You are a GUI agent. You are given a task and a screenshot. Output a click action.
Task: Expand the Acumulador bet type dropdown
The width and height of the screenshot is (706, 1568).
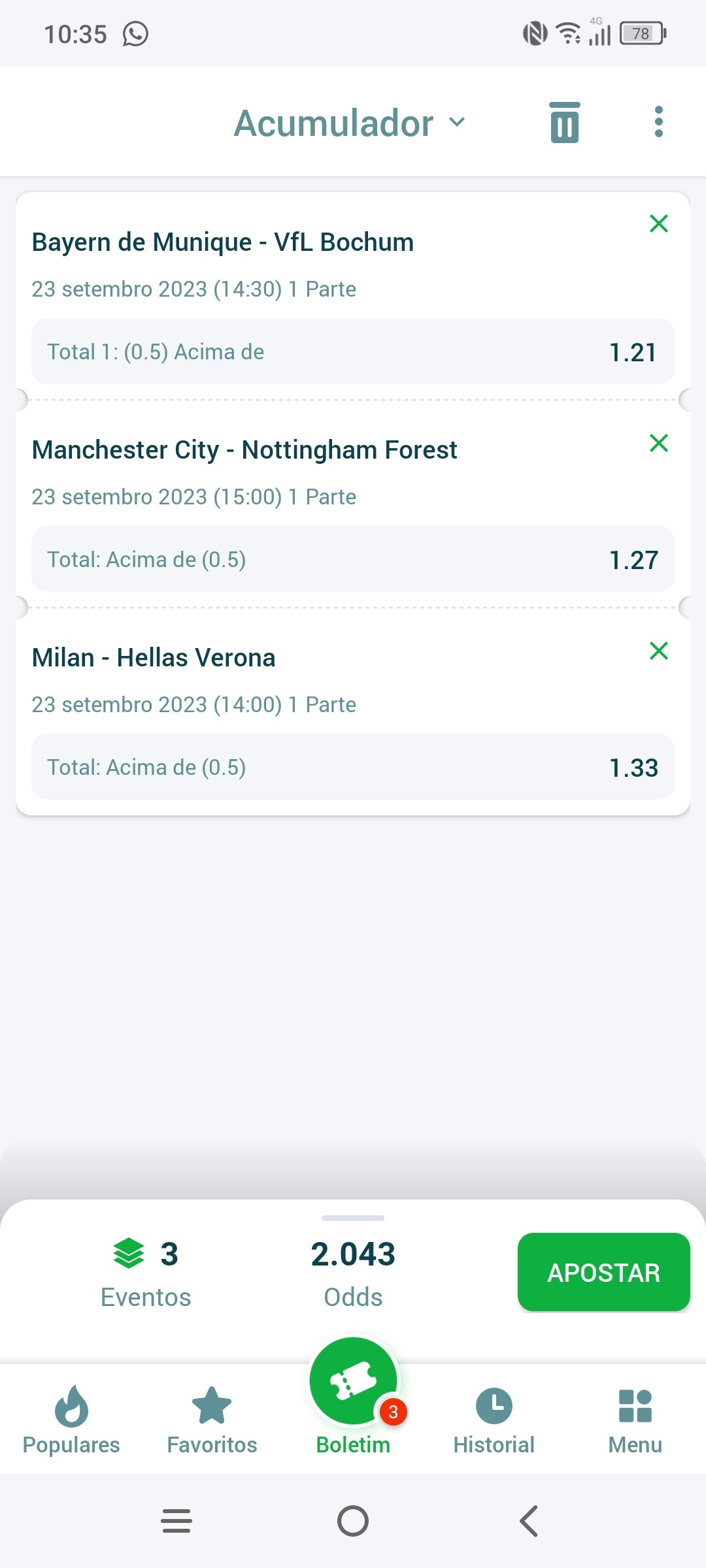350,123
